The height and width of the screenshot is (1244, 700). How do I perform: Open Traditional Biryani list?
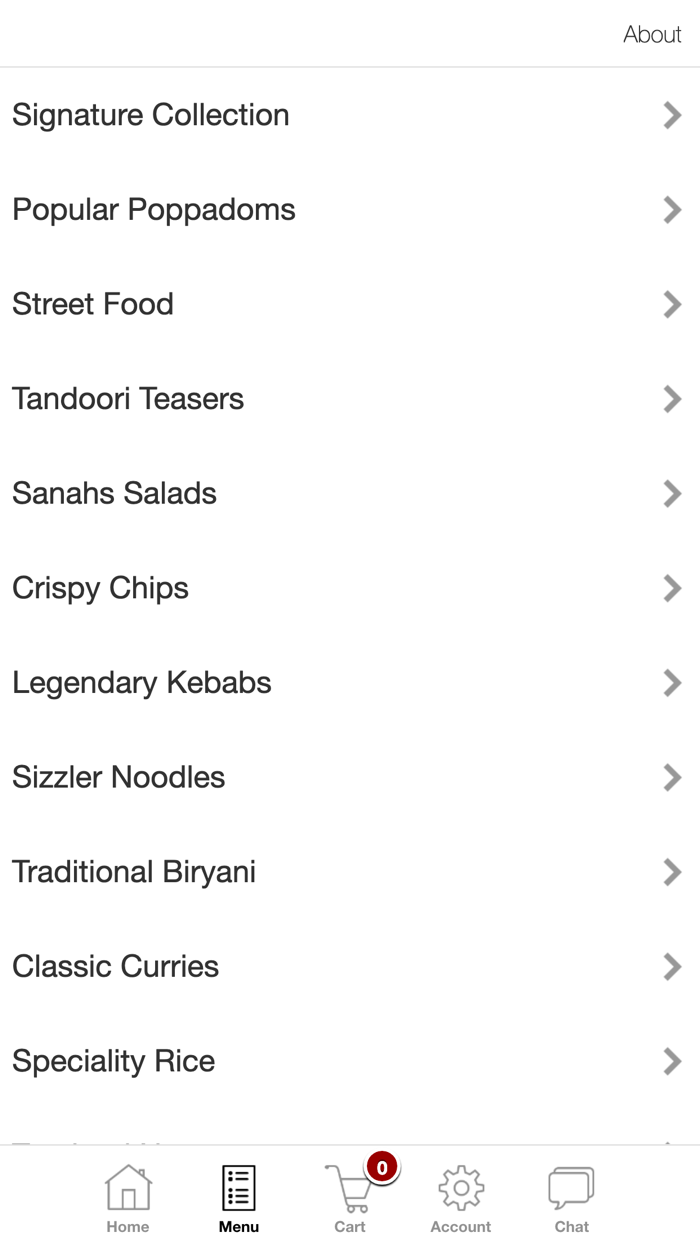pos(350,872)
